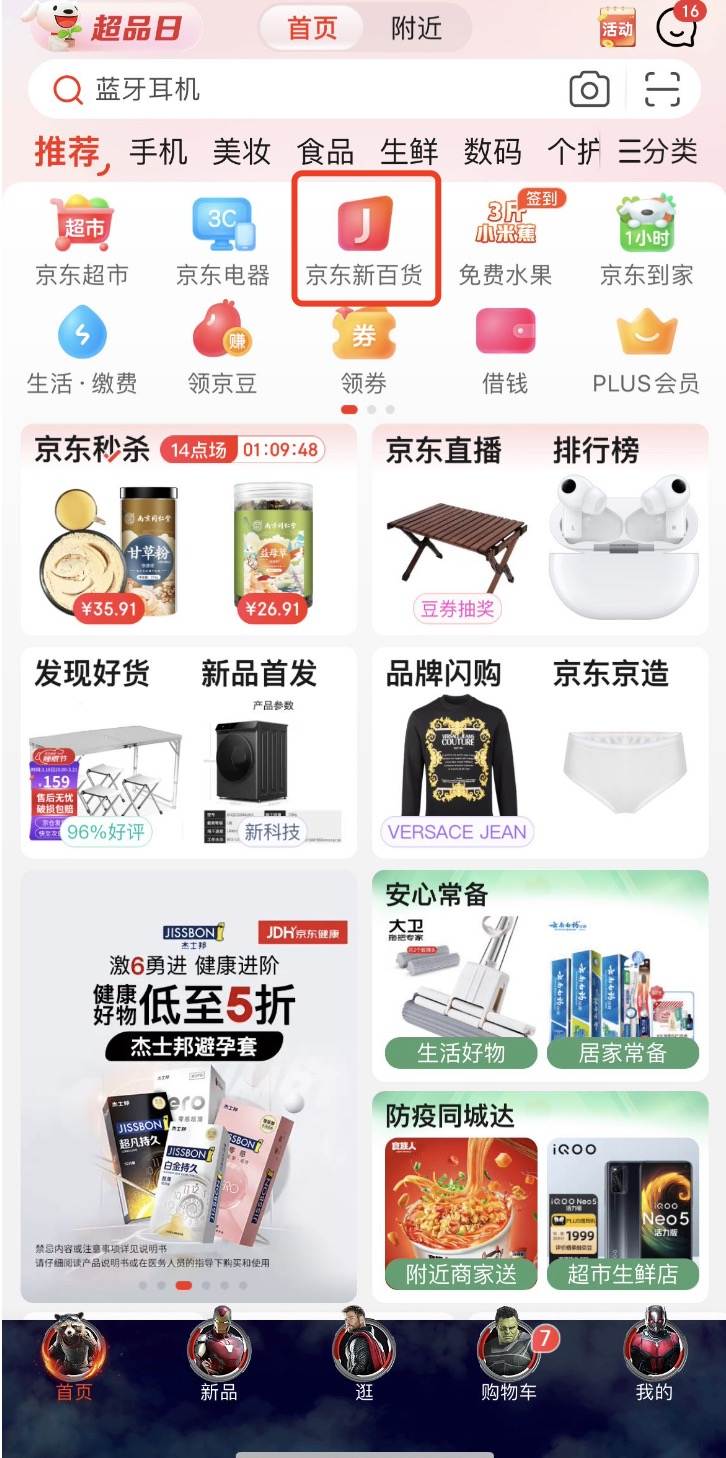
Task: Open PLUS会员 membership
Action: [646, 350]
